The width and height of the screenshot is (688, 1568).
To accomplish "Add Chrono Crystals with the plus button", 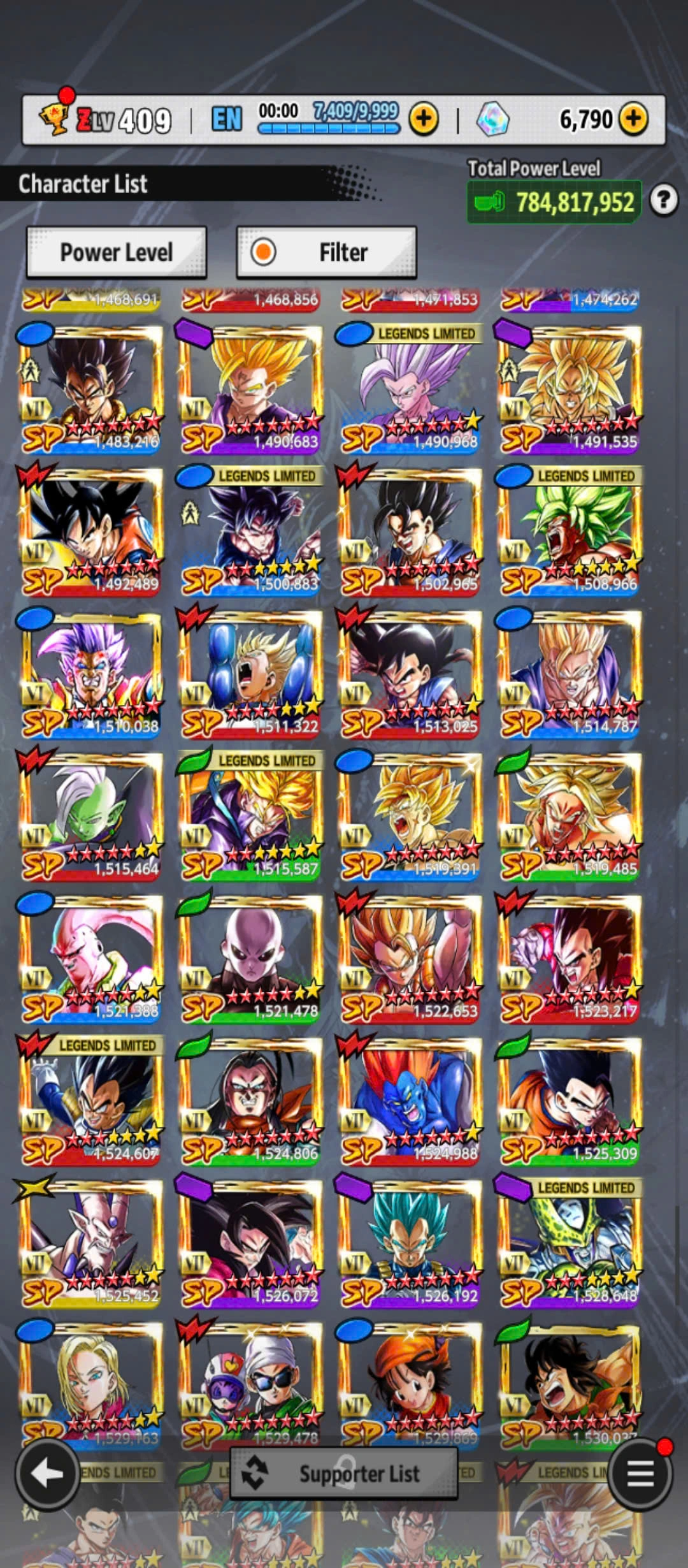I will click(x=633, y=119).
